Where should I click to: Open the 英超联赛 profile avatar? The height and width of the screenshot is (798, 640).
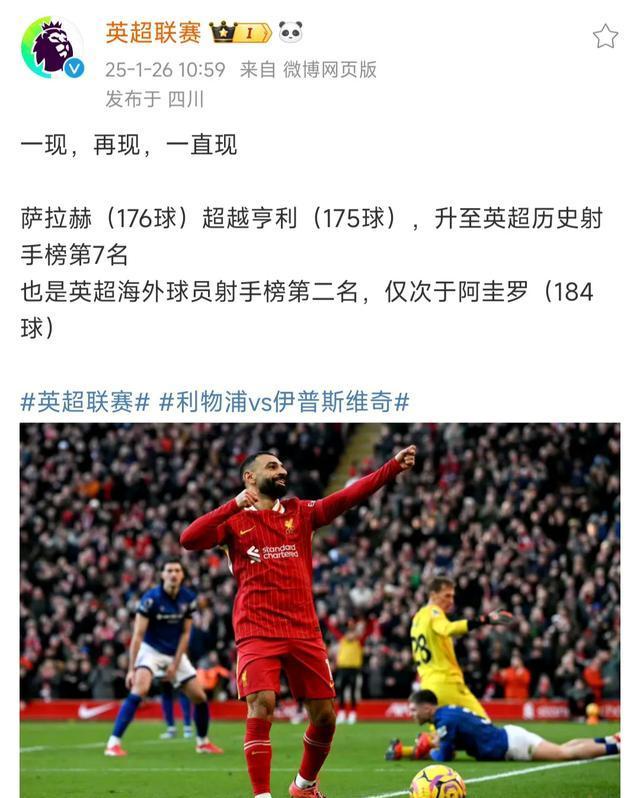pos(52,47)
